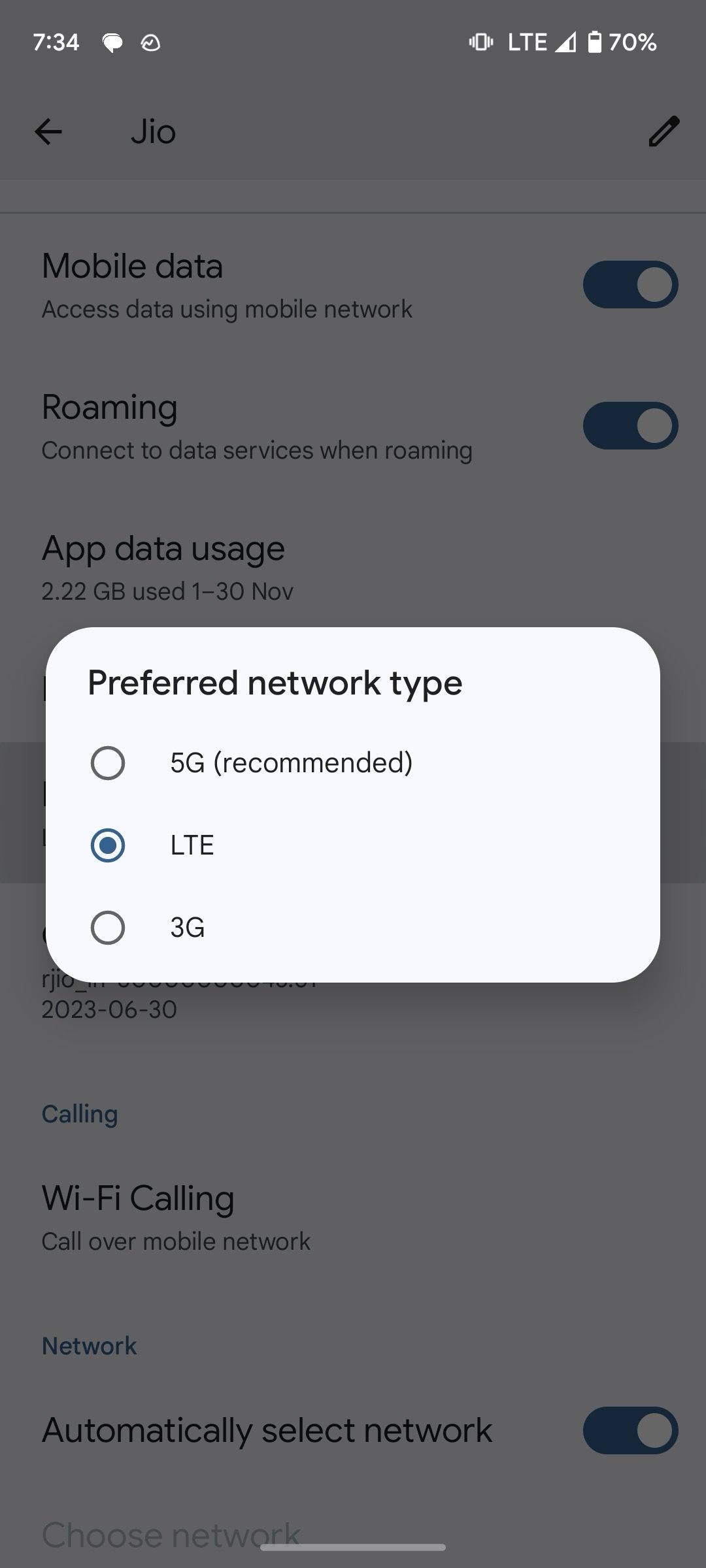Edit SIM name with the pencil icon
706x1568 pixels.
663,131
